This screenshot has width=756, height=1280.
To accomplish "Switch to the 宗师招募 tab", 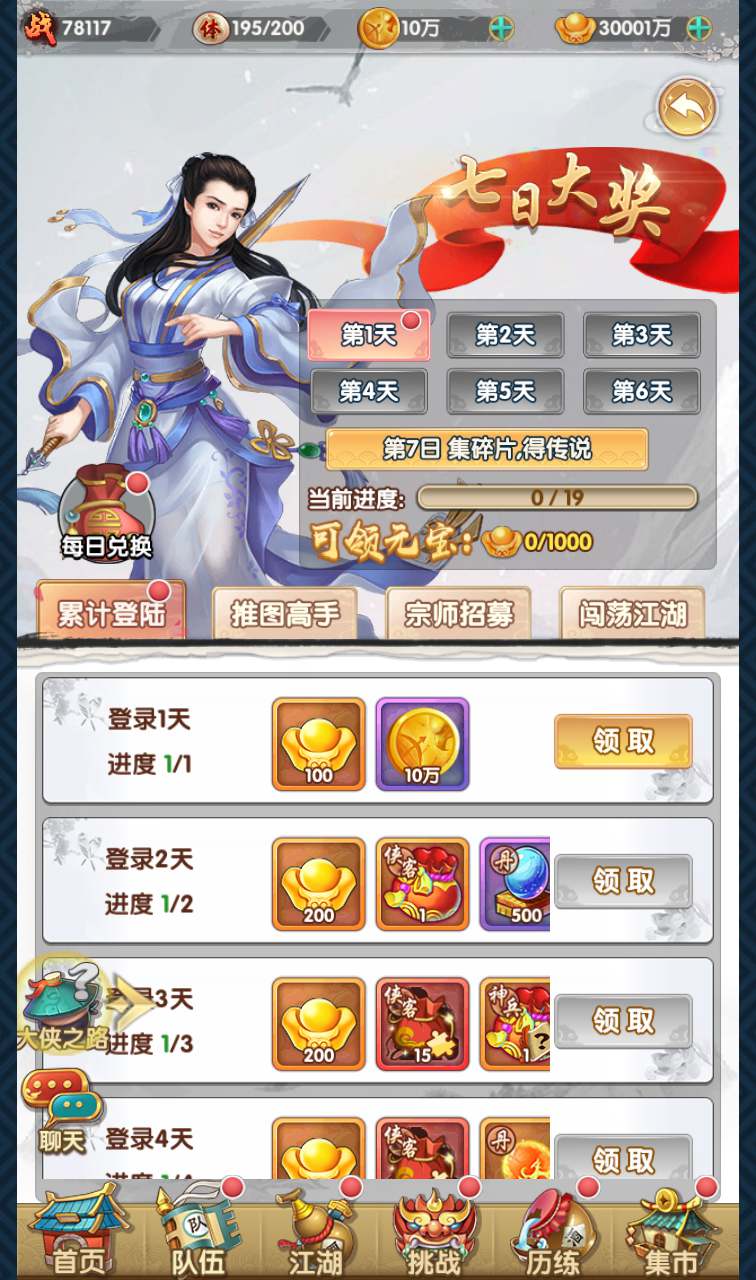I will 458,613.
